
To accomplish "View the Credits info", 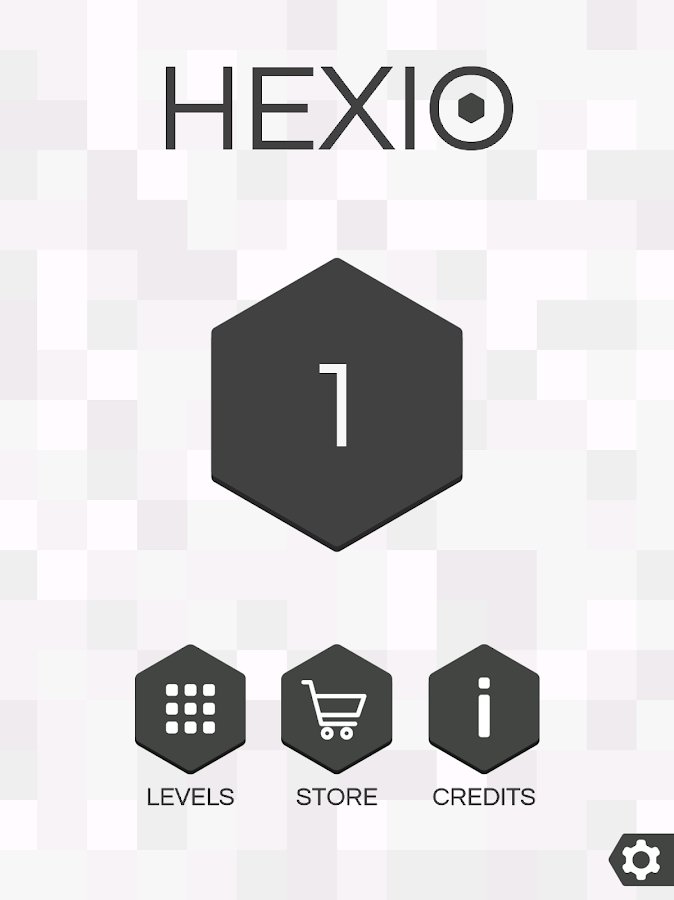I will 484,709.
